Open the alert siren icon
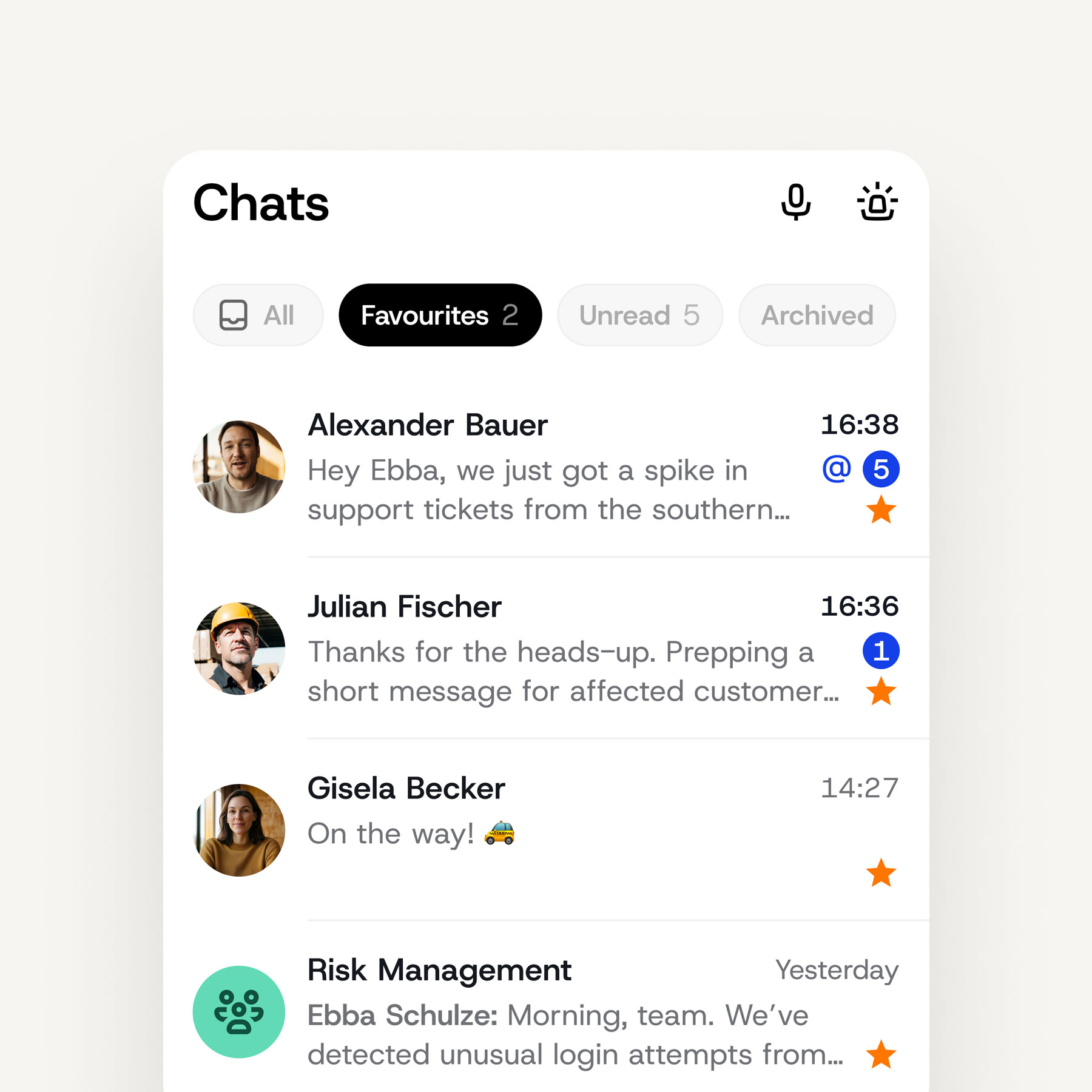This screenshot has height=1092, width=1092. pos(877,202)
